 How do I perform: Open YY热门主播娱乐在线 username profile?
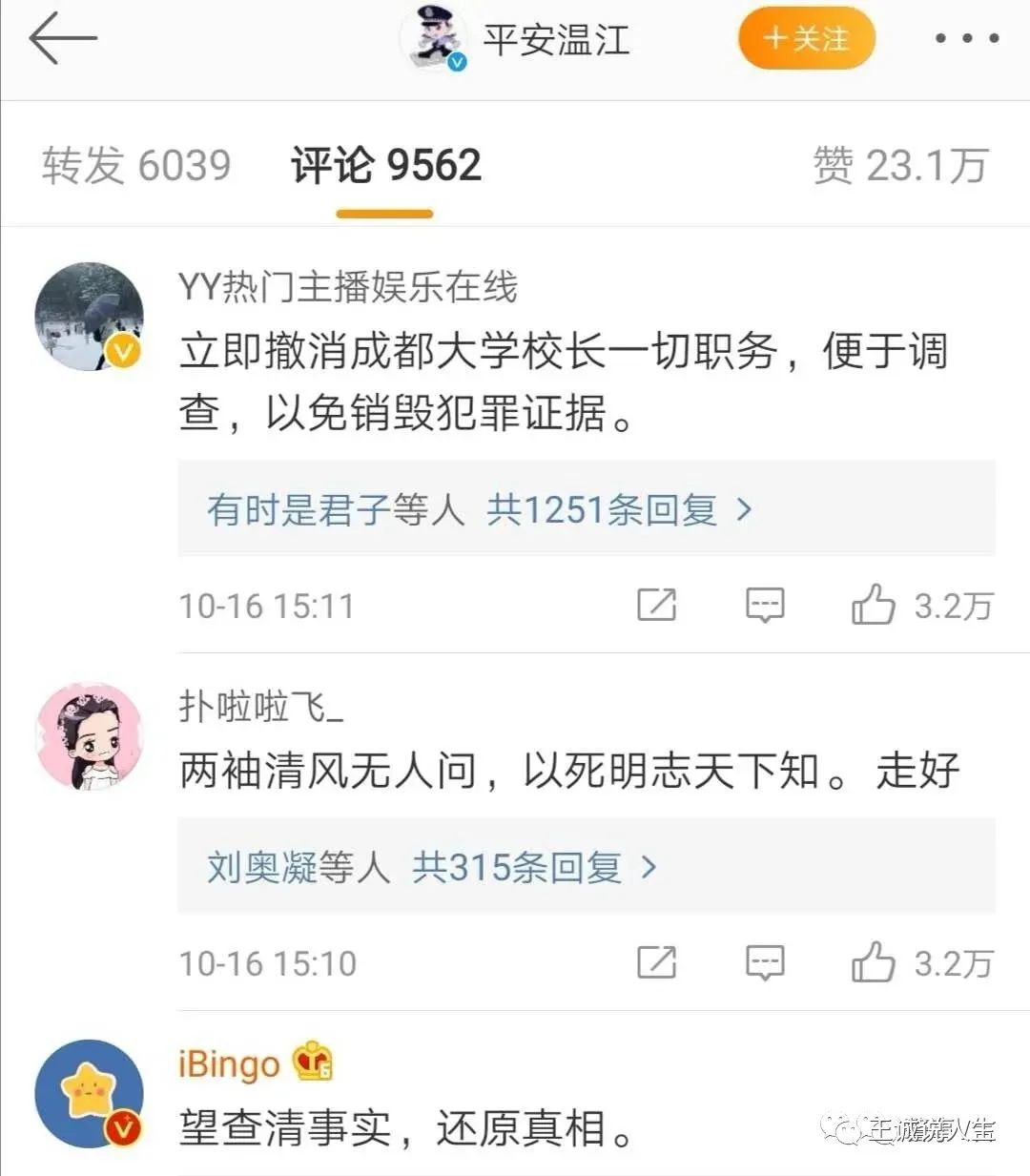[348, 286]
